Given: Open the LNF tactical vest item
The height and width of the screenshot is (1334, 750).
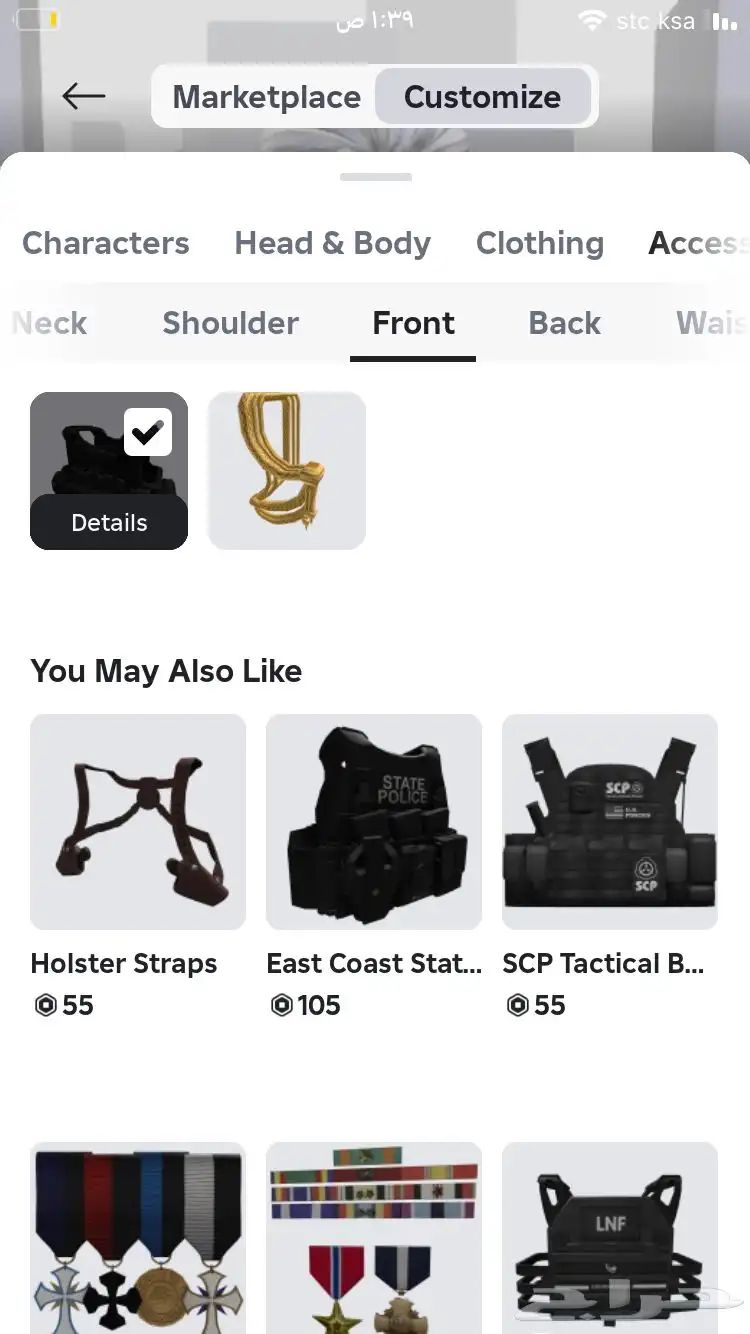Looking at the screenshot, I should (609, 1240).
